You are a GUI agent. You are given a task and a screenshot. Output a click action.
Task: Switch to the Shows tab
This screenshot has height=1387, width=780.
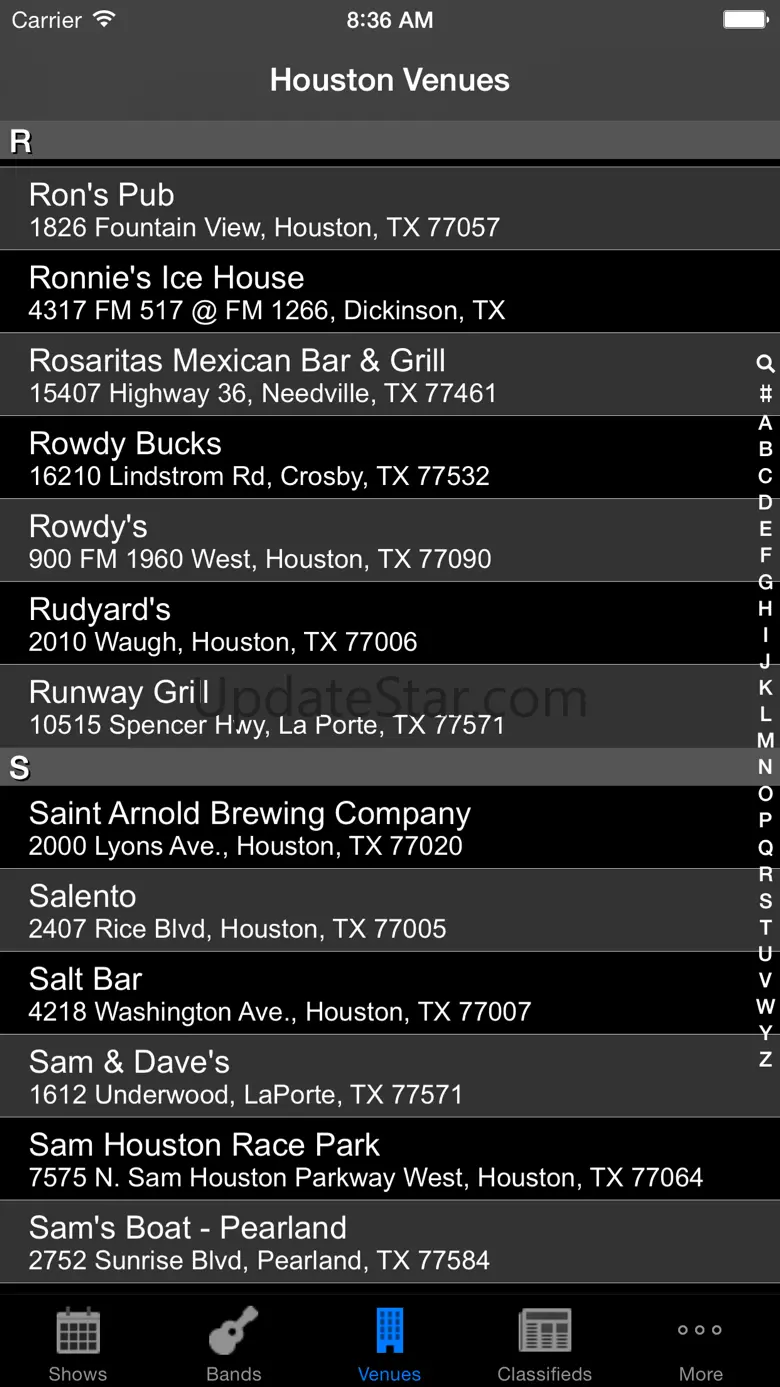pos(78,1343)
